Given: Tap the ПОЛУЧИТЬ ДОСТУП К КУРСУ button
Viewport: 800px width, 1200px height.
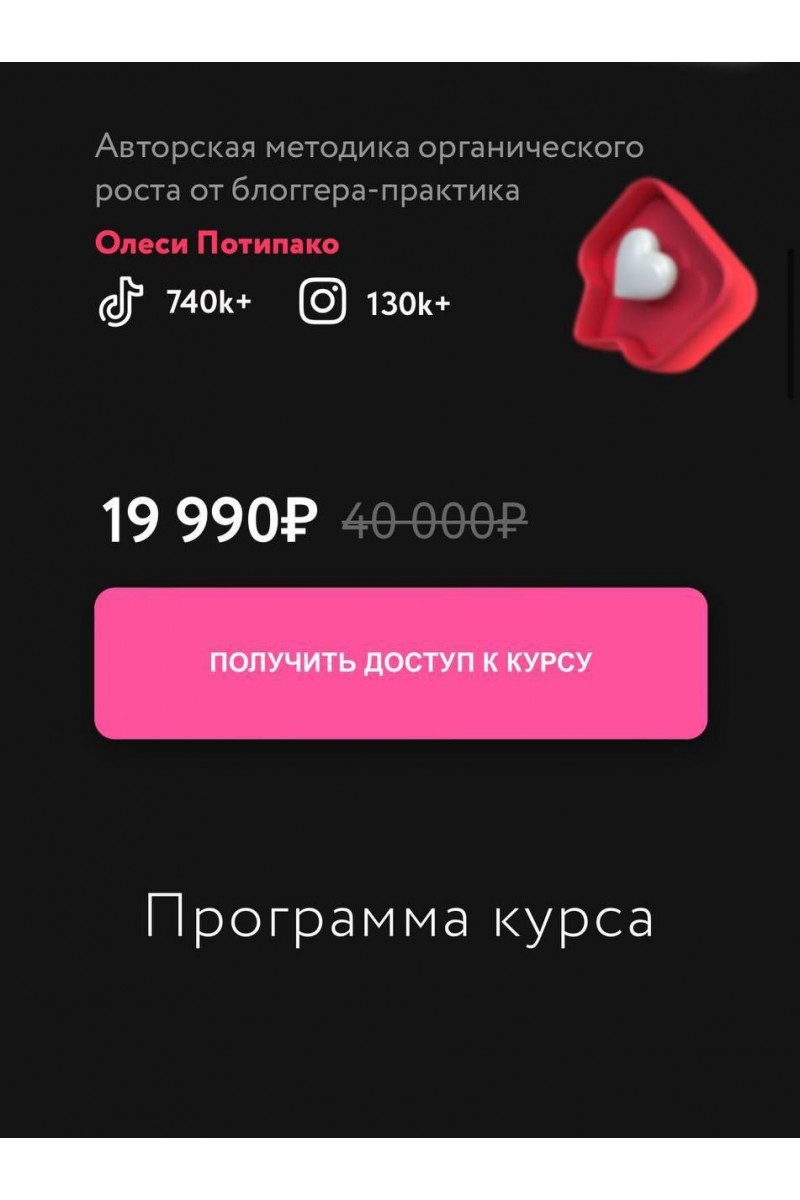Looking at the screenshot, I should tap(400, 663).
